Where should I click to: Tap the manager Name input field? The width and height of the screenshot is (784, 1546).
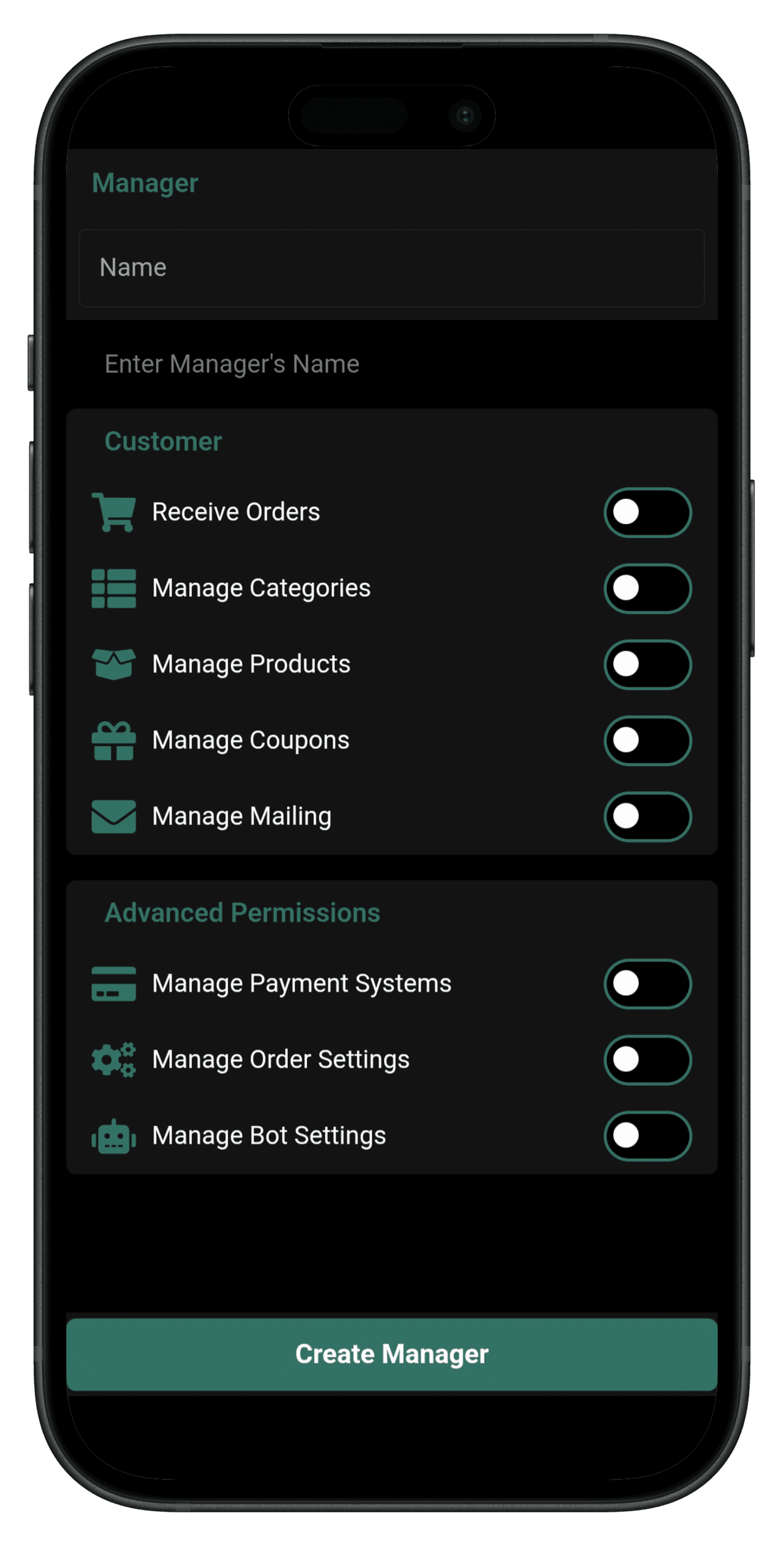pos(391,268)
